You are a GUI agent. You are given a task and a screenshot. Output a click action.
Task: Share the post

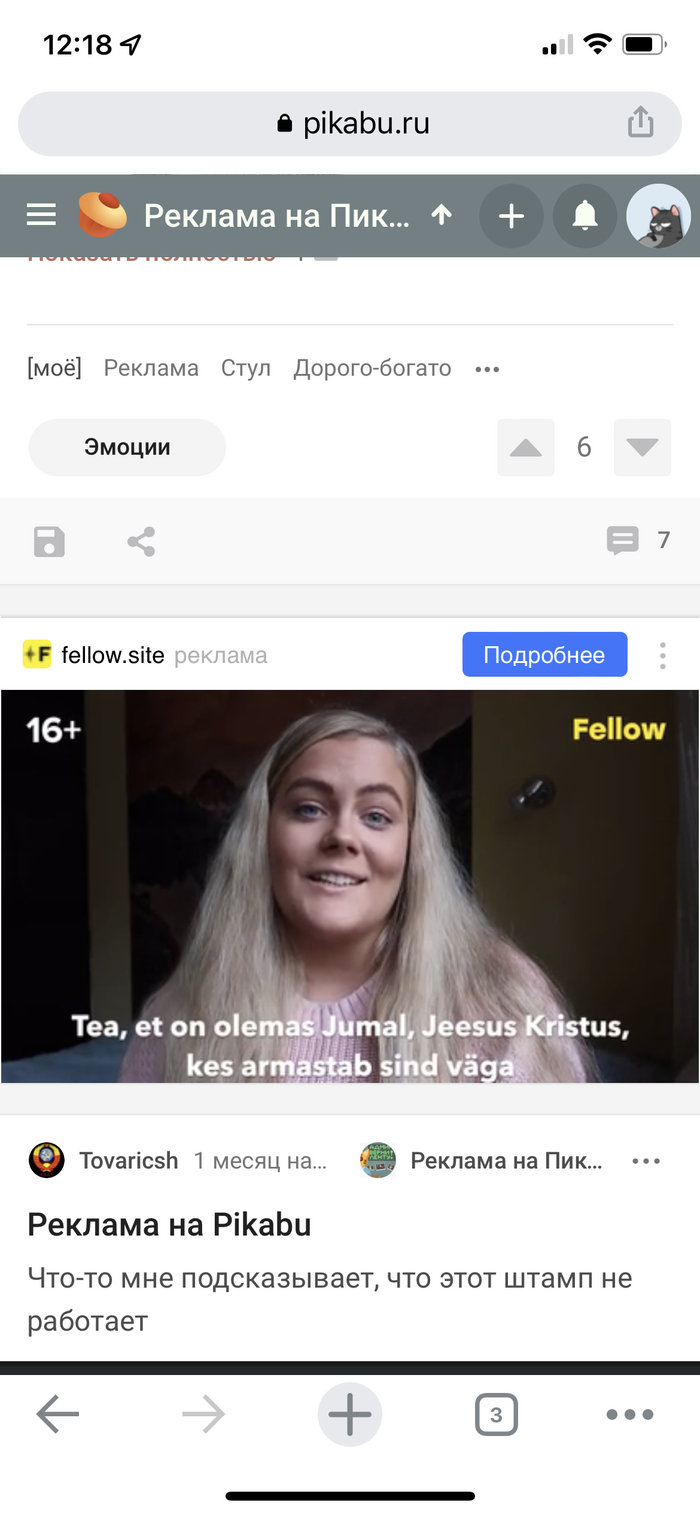coord(141,542)
